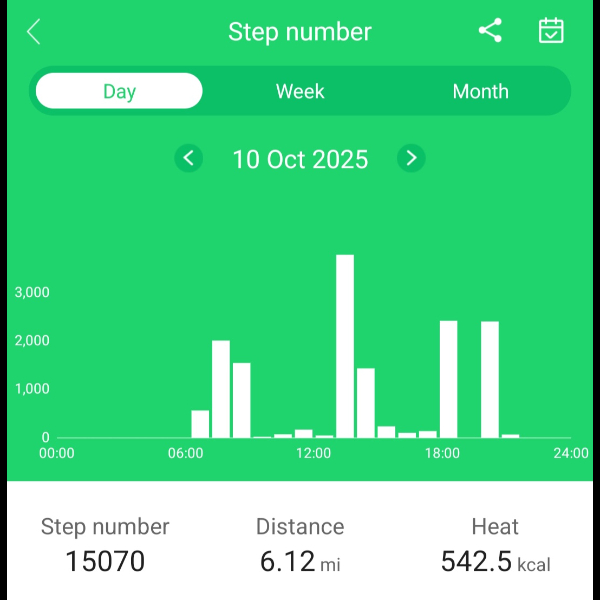Screen dimensions: 600x600
Task: Switch to the Month view
Action: point(480,91)
